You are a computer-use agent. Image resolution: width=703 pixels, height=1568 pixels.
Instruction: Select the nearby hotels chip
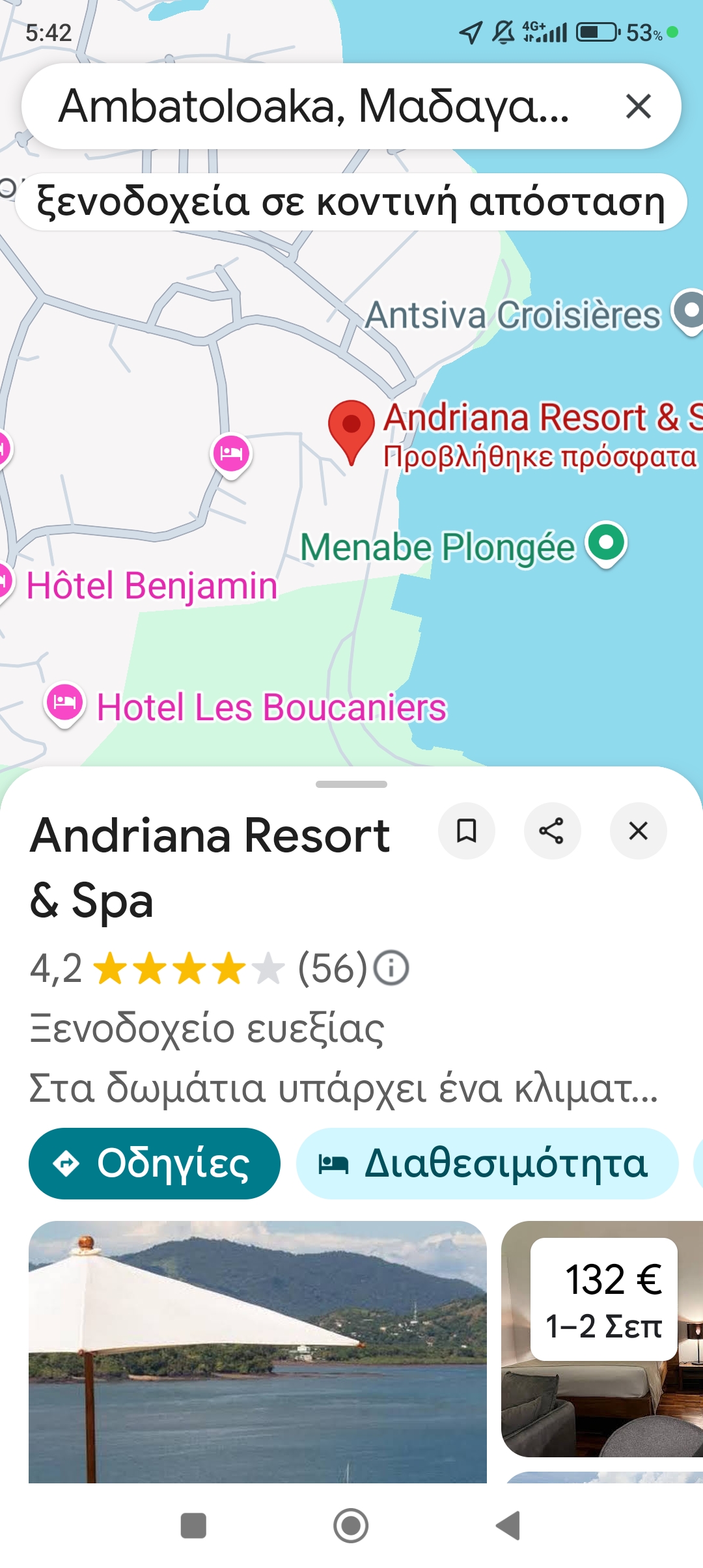[351, 202]
